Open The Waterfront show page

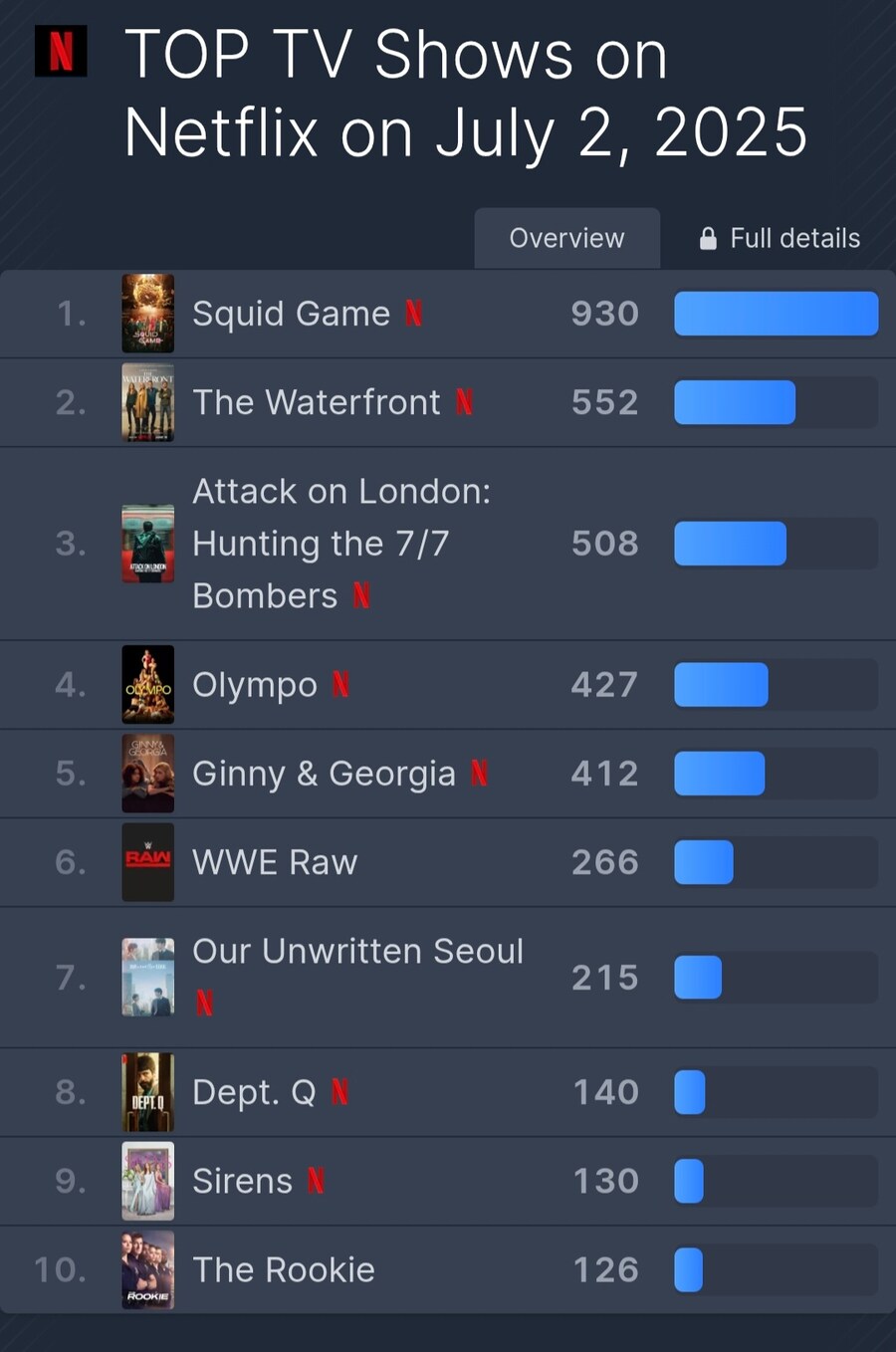coord(316,402)
